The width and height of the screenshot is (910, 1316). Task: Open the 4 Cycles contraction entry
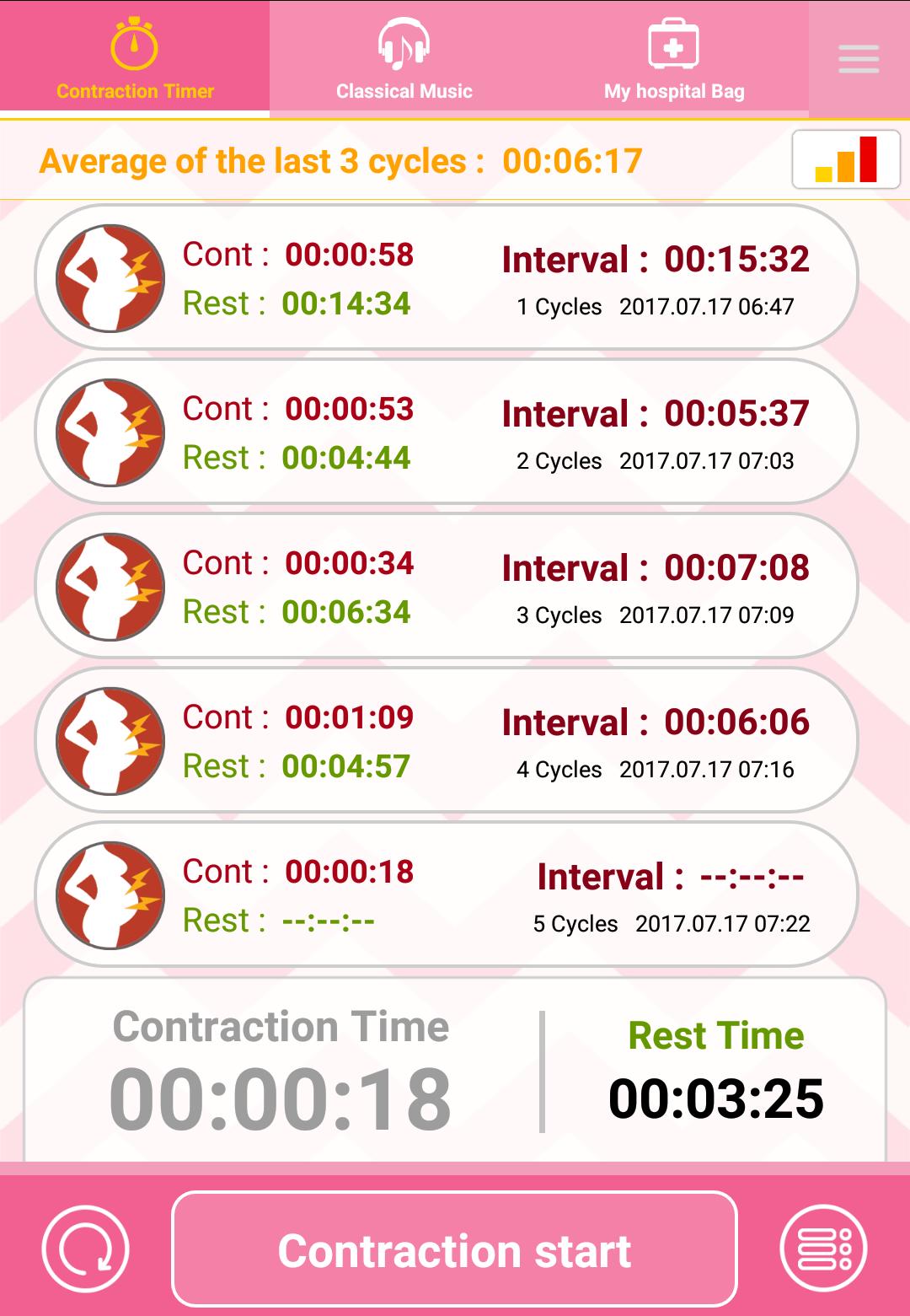coord(447,740)
